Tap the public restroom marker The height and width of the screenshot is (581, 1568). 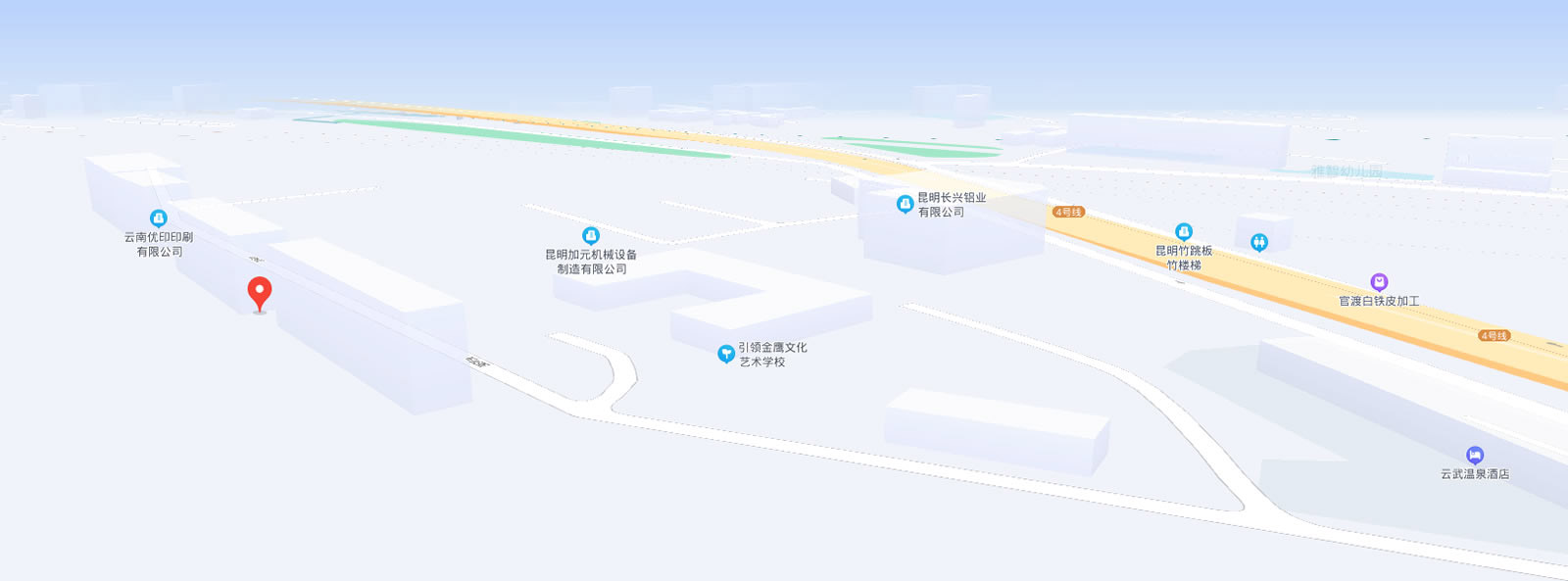tap(1259, 242)
